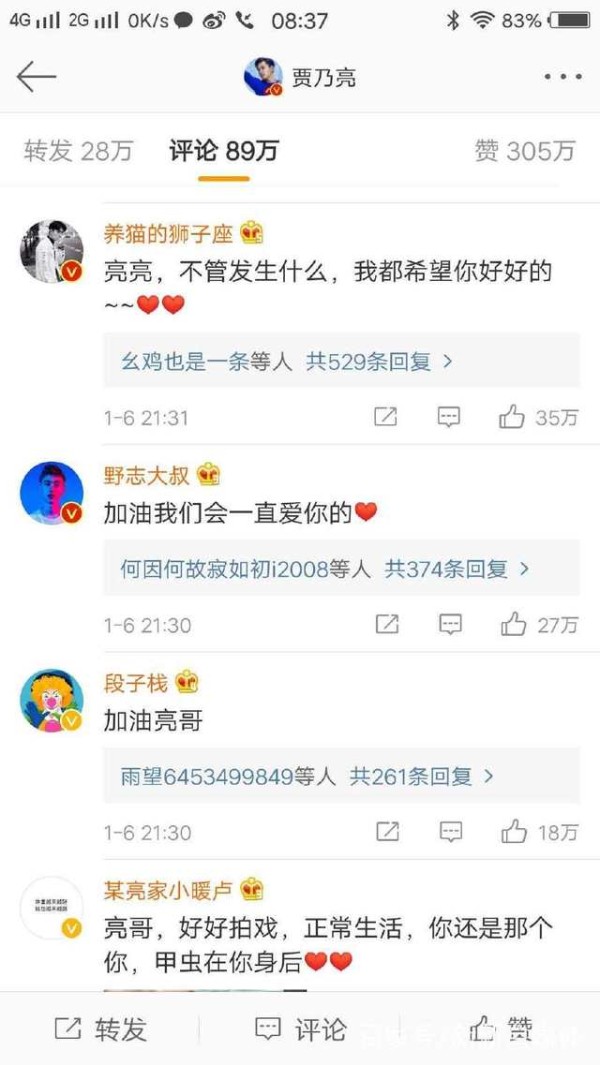600x1065 pixels.
Task: Tap 评论 in the bottom bar
Action: pos(300,1028)
